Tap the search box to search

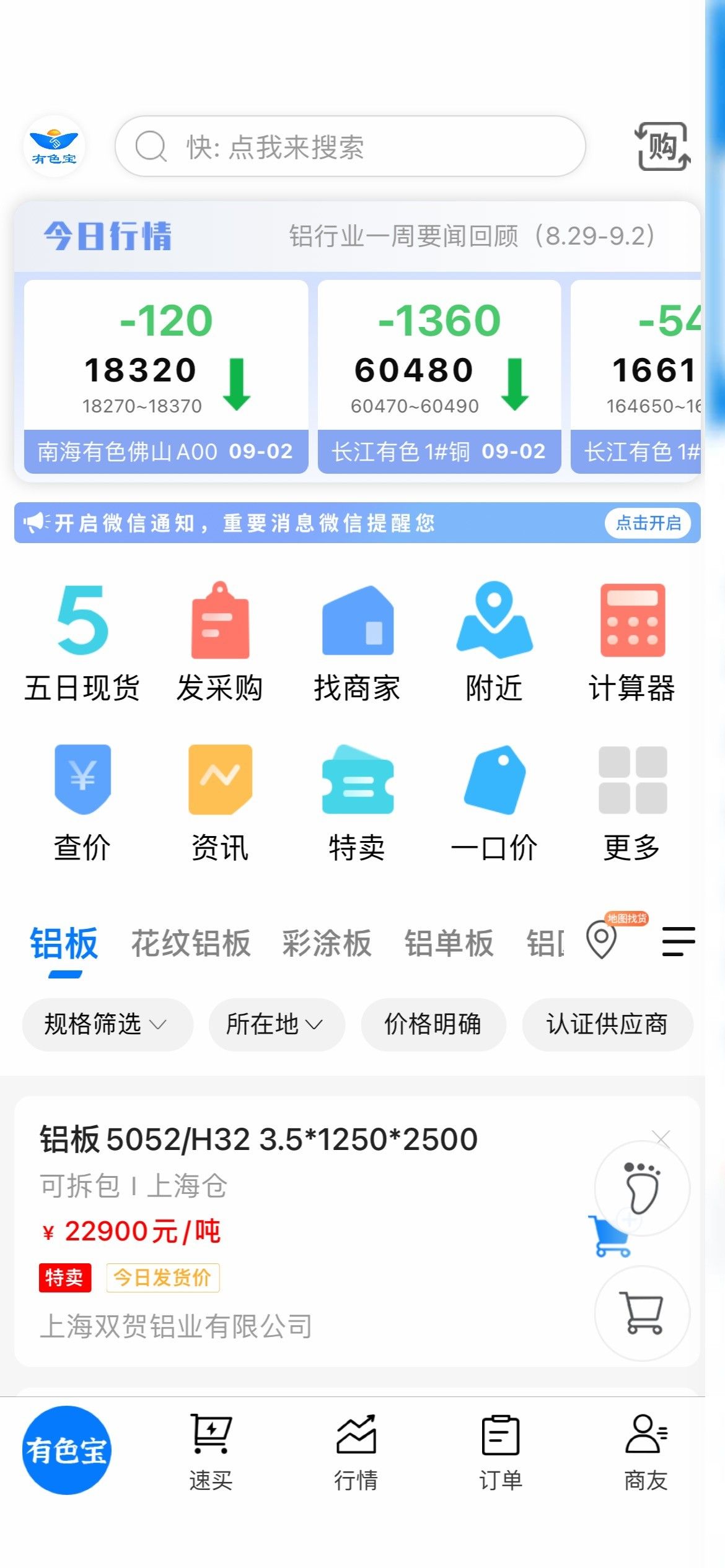point(350,146)
